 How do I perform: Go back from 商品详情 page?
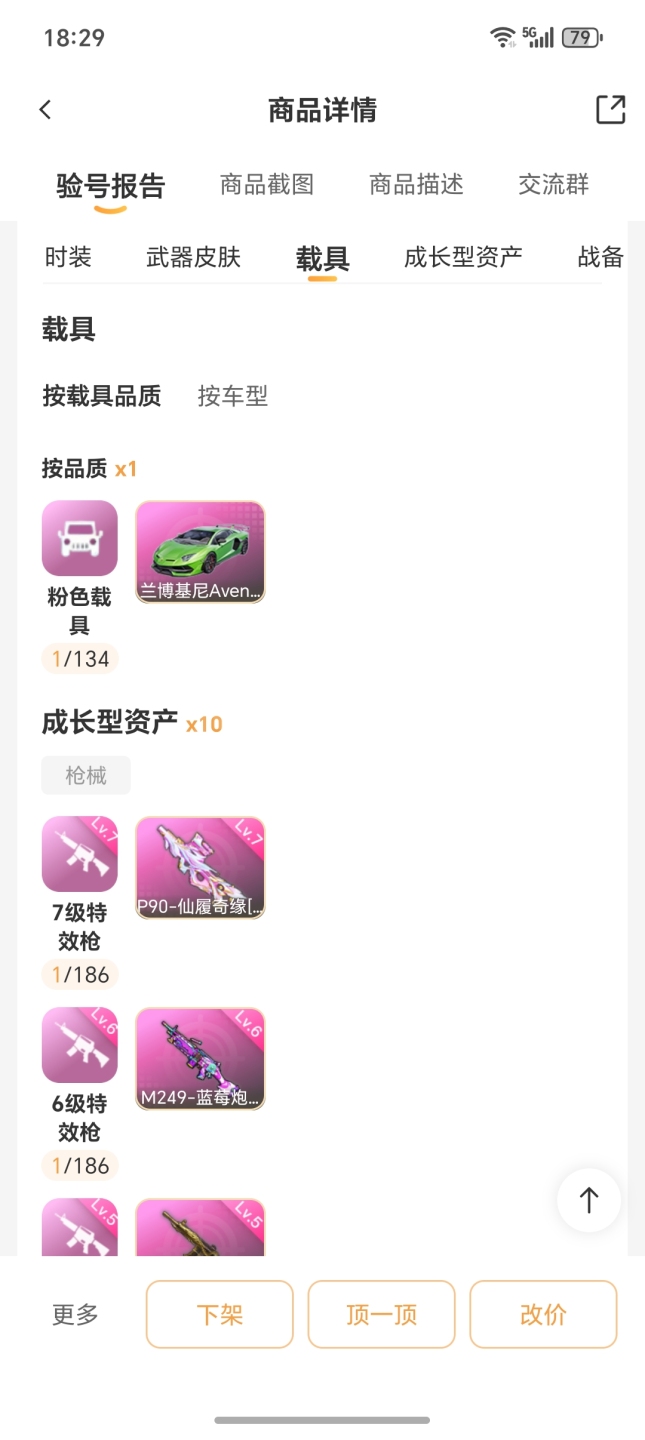pyautogui.click(x=45, y=110)
